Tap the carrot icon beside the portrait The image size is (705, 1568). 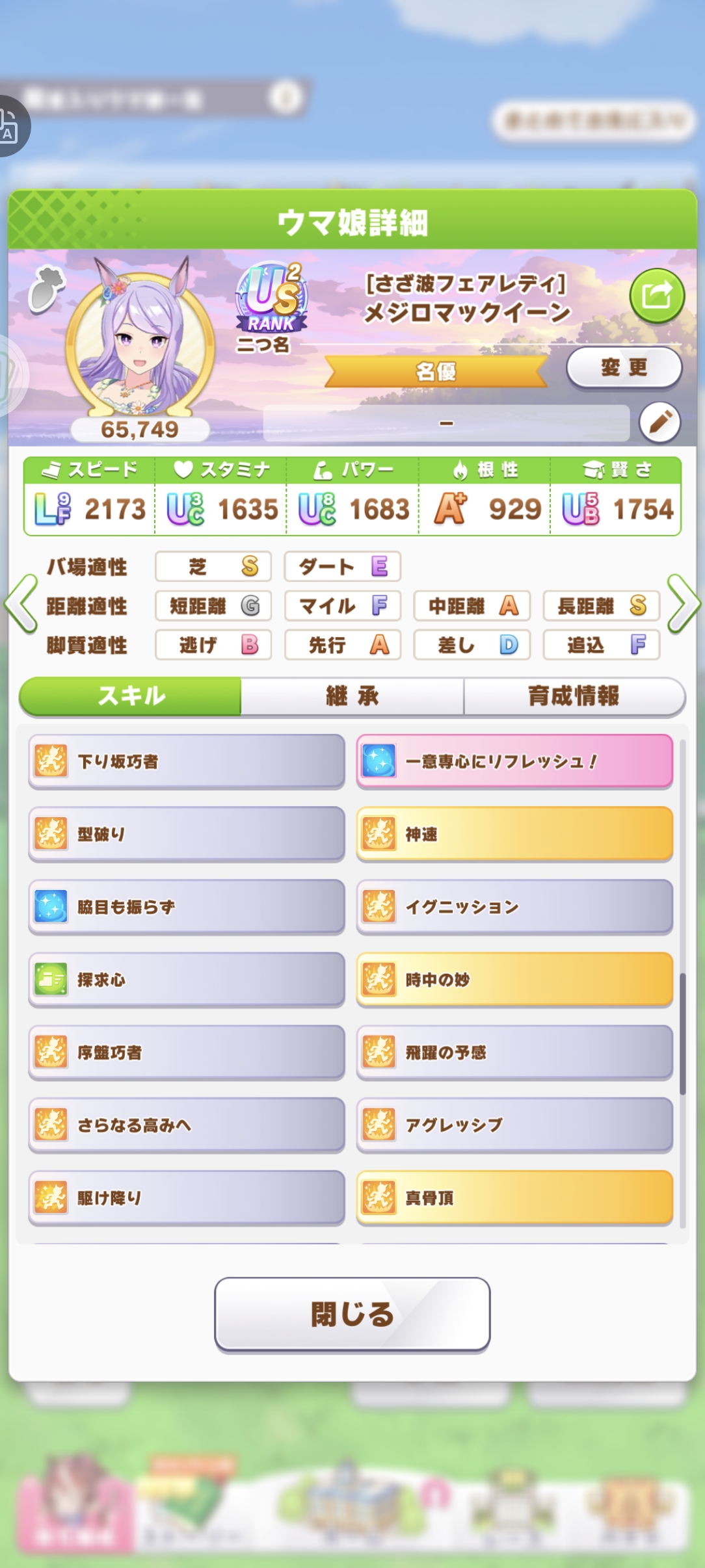[x=46, y=289]
